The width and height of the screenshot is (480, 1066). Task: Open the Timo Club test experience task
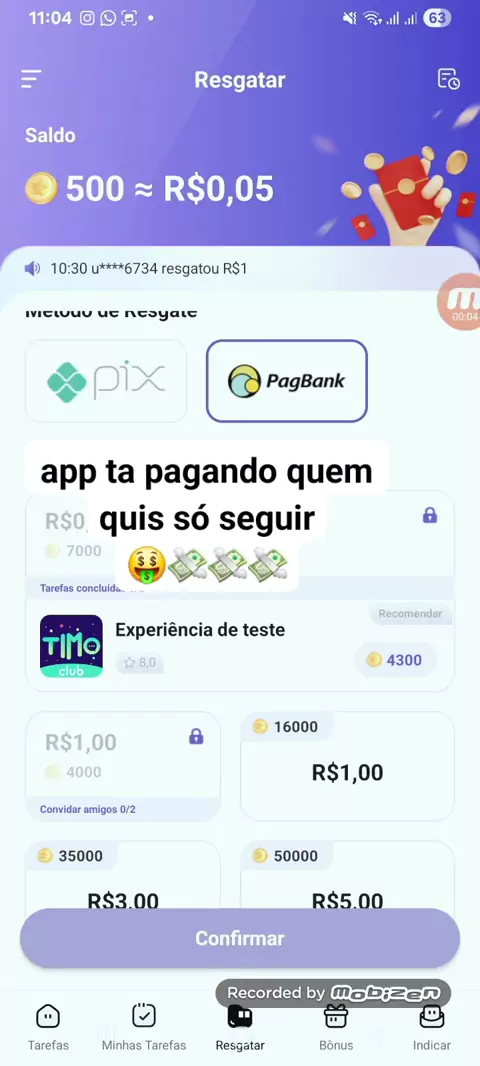coord(239,645)
